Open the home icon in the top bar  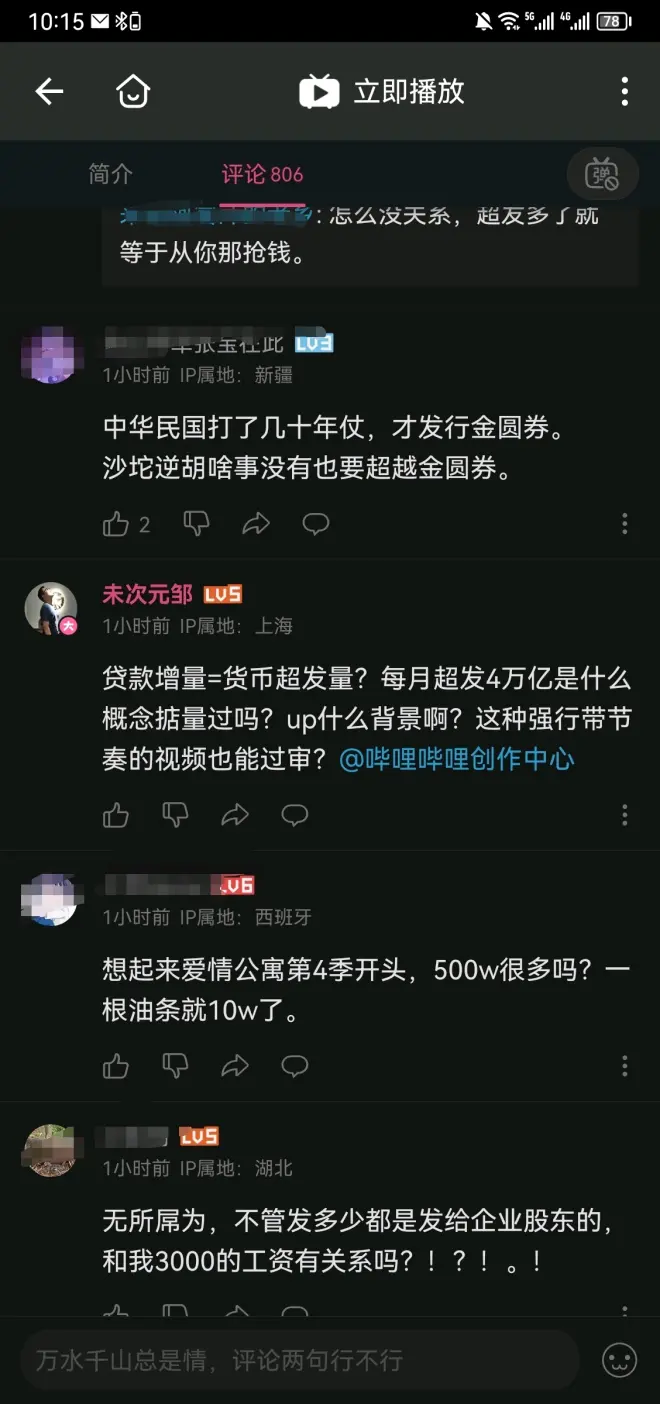133,92
